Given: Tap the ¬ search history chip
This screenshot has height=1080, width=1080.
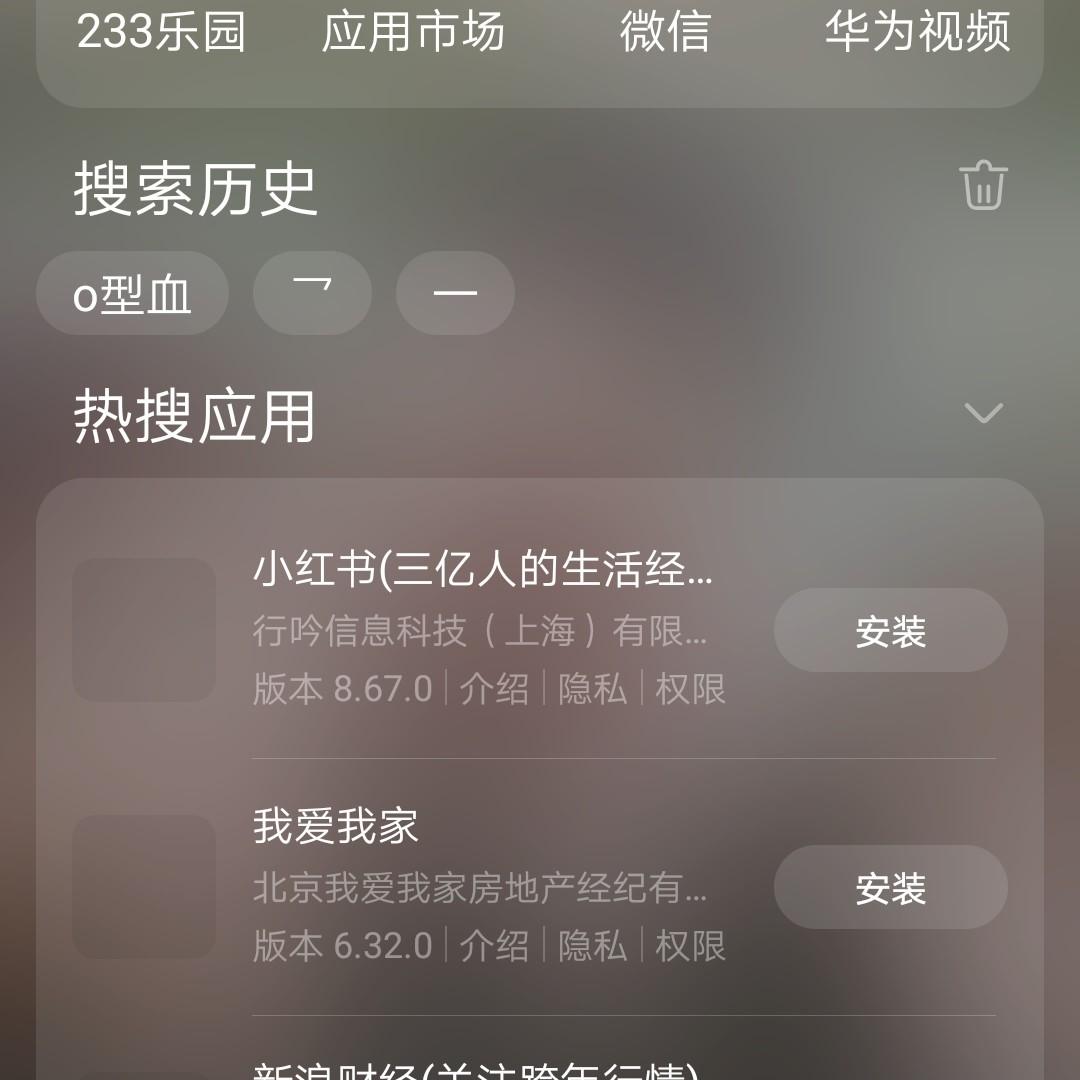Looking at the screenshot, I should [x=312, y=294].
